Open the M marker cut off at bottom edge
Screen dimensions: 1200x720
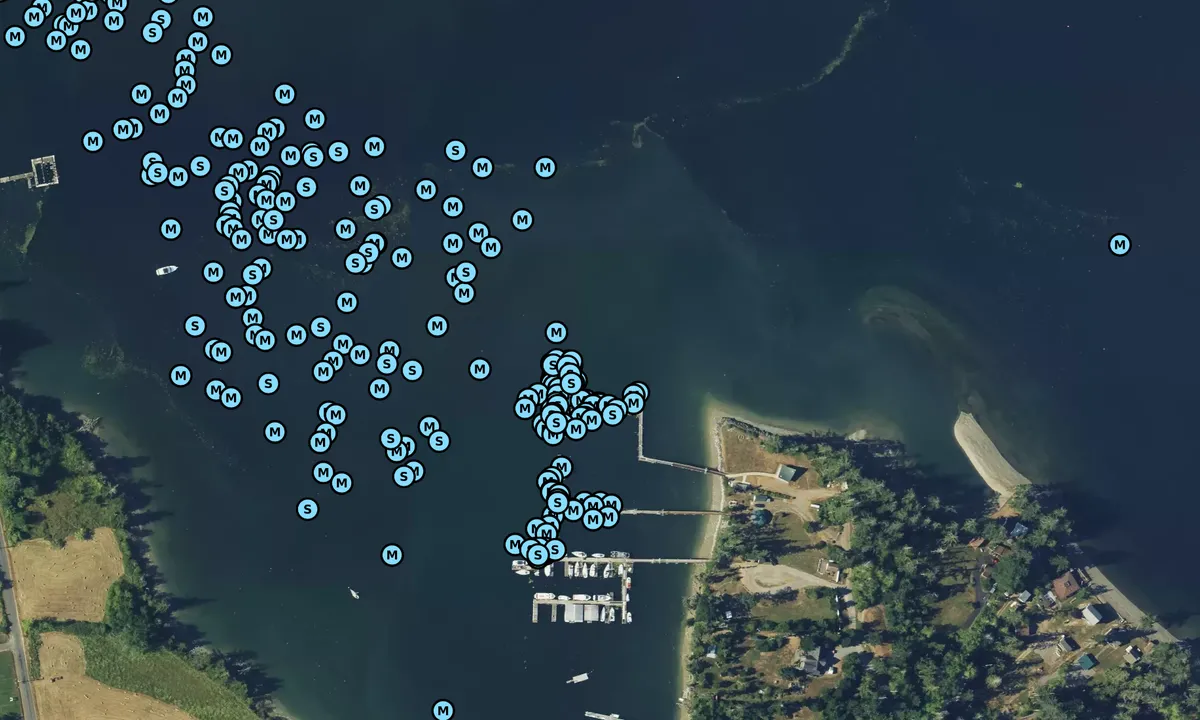(443, 710)
